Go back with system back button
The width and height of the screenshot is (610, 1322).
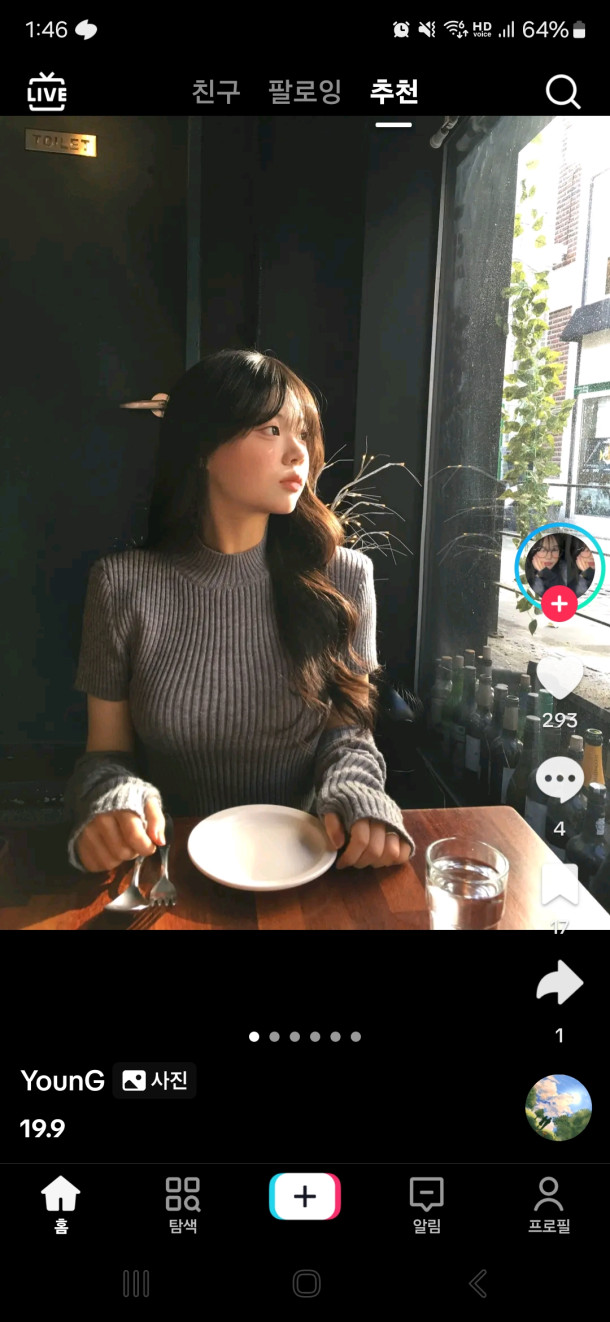coord(478,1284)
